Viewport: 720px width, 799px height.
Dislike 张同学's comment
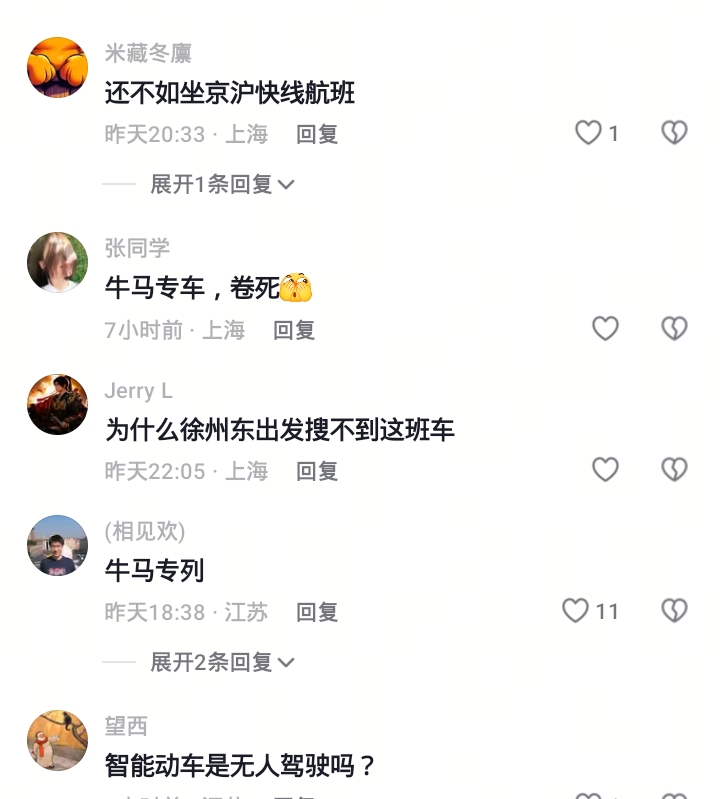(x=675, y=329)
